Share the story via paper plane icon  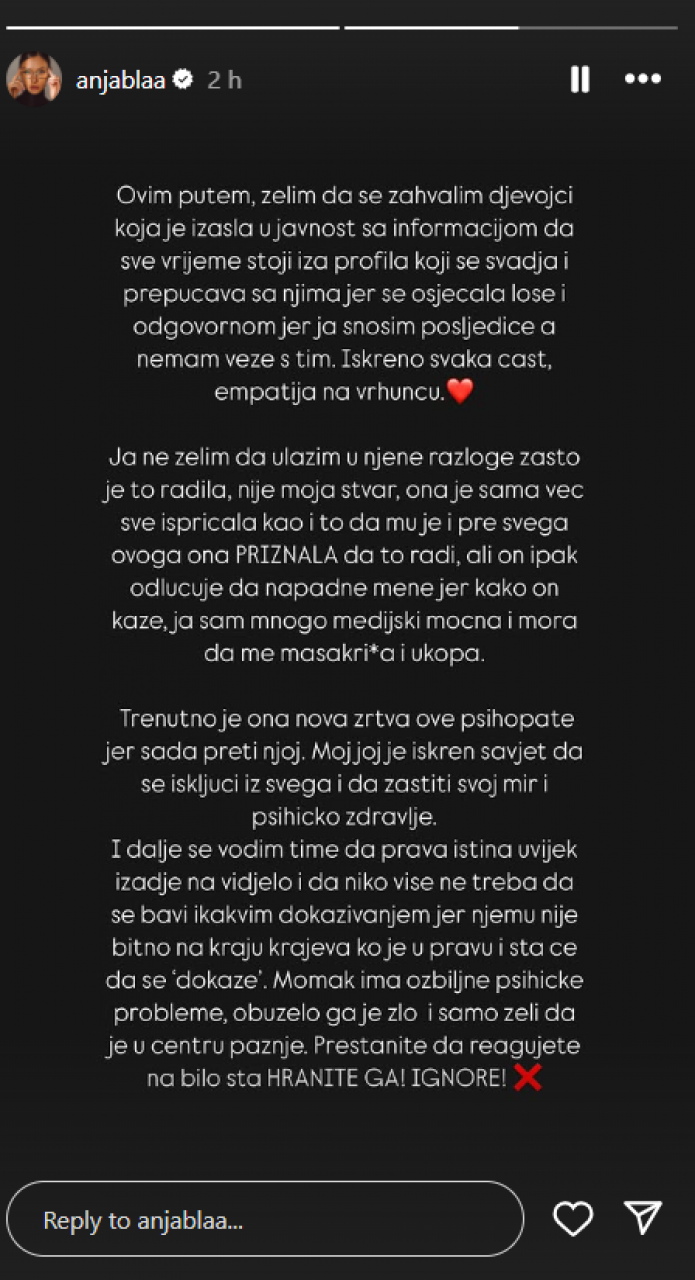point(643,1217)
